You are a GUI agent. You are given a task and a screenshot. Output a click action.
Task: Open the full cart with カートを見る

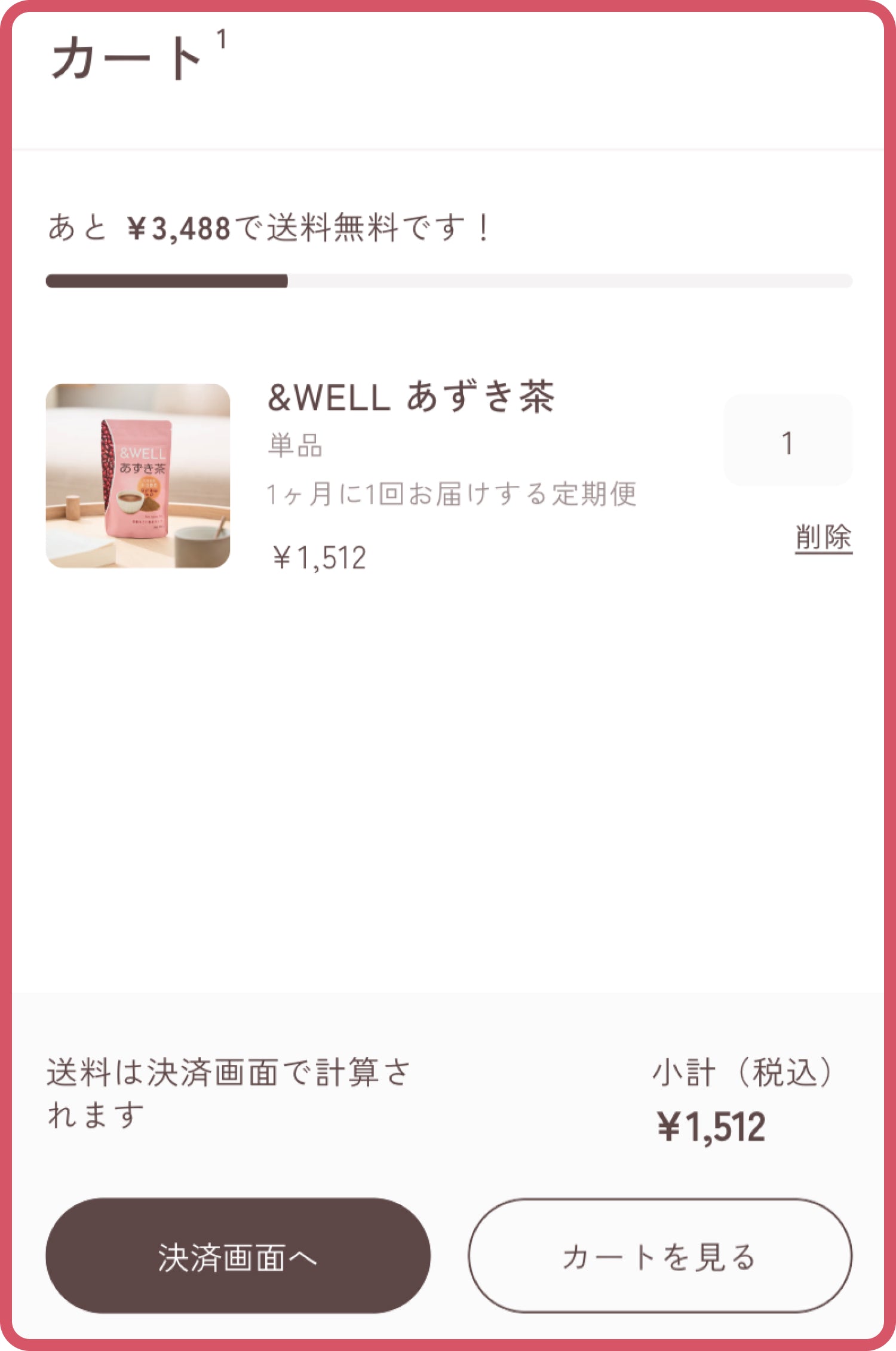point(659,1256)
